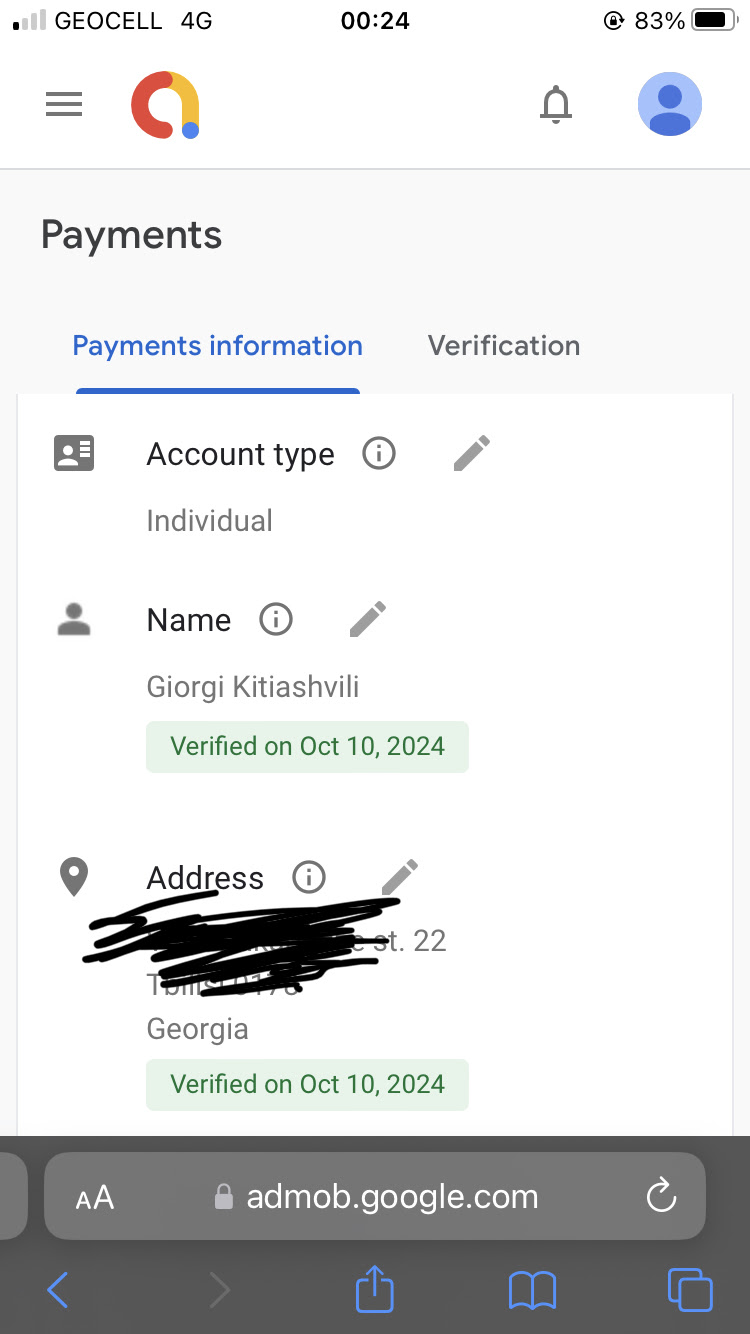
Task: Click the contact card icon beside Account type
Action: click(74, 452)
